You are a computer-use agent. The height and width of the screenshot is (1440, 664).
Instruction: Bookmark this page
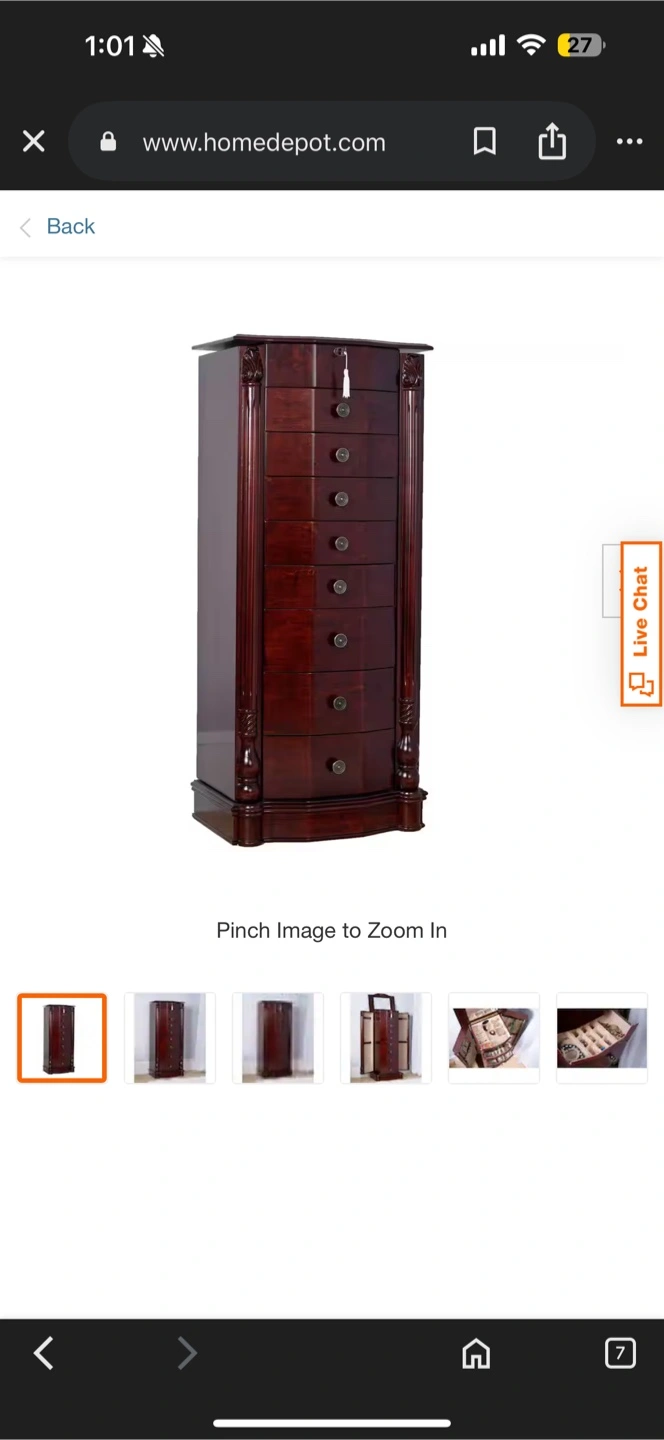[485, 142]
